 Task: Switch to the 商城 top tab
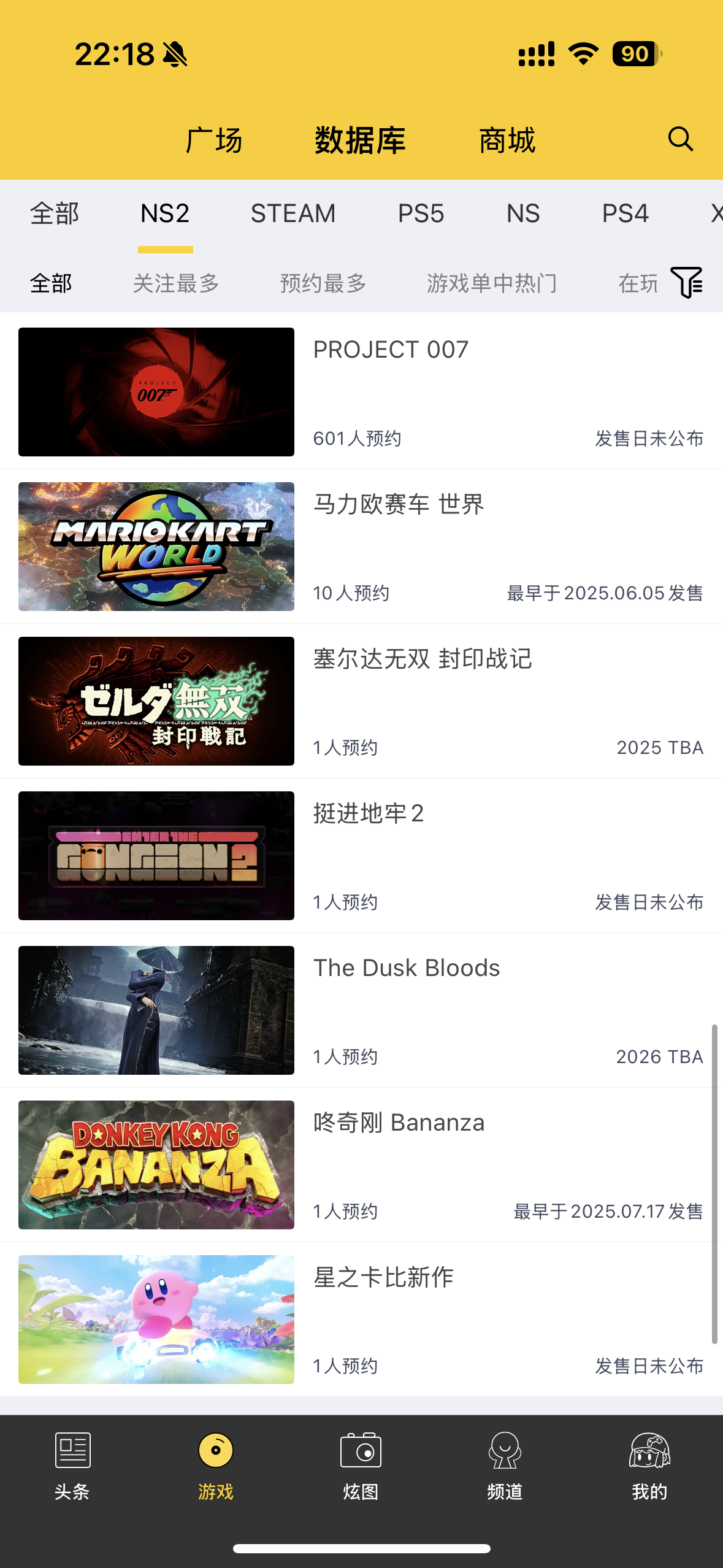pyautogui.click(x=507, y=140)
